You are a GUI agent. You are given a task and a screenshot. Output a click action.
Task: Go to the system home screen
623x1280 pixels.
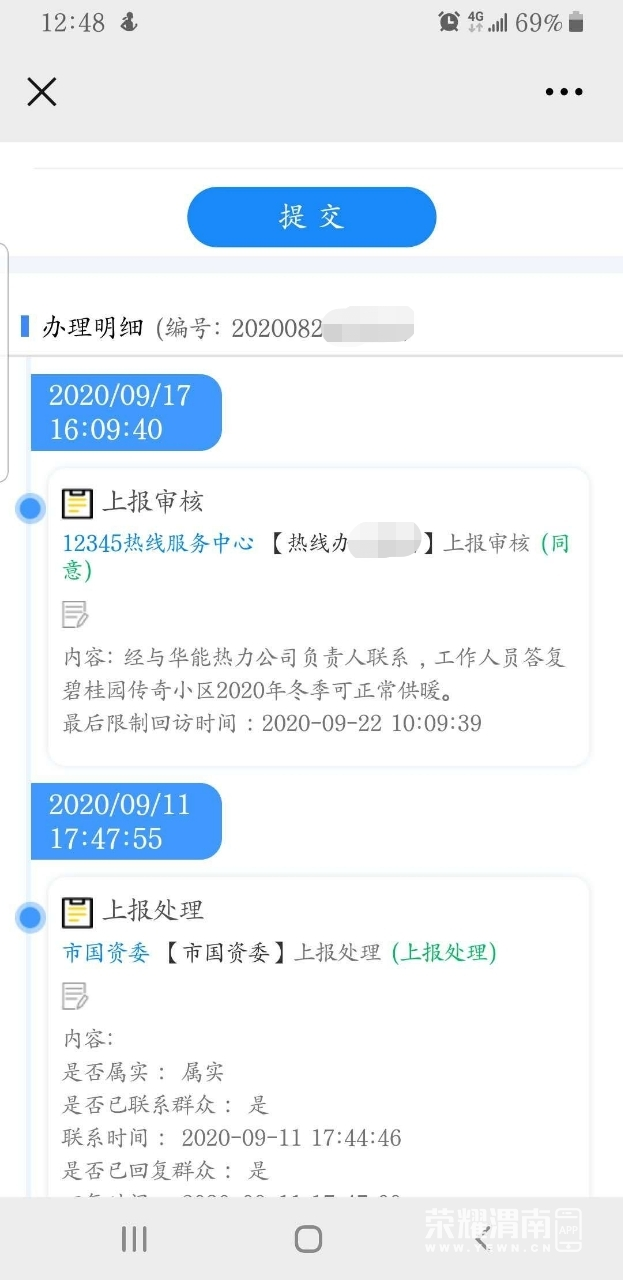308,1239
